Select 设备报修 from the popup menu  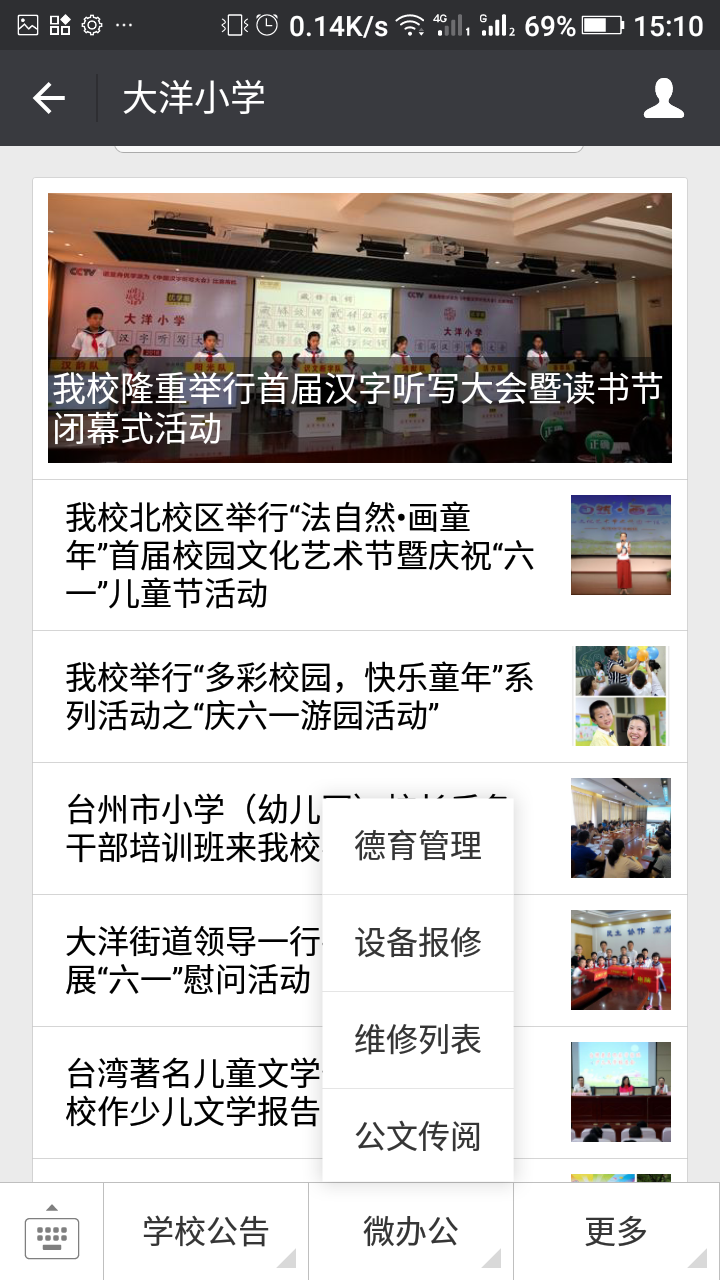(x=418, y=943)
